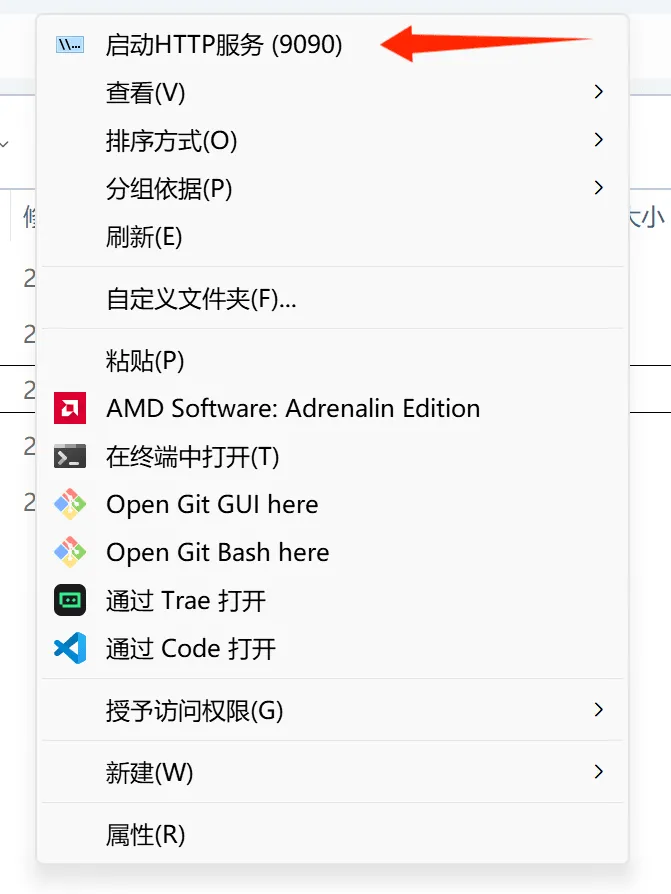Open the 新建(W) submenu
The width and height of the screenshot is (671, 894).
point(149,772)
